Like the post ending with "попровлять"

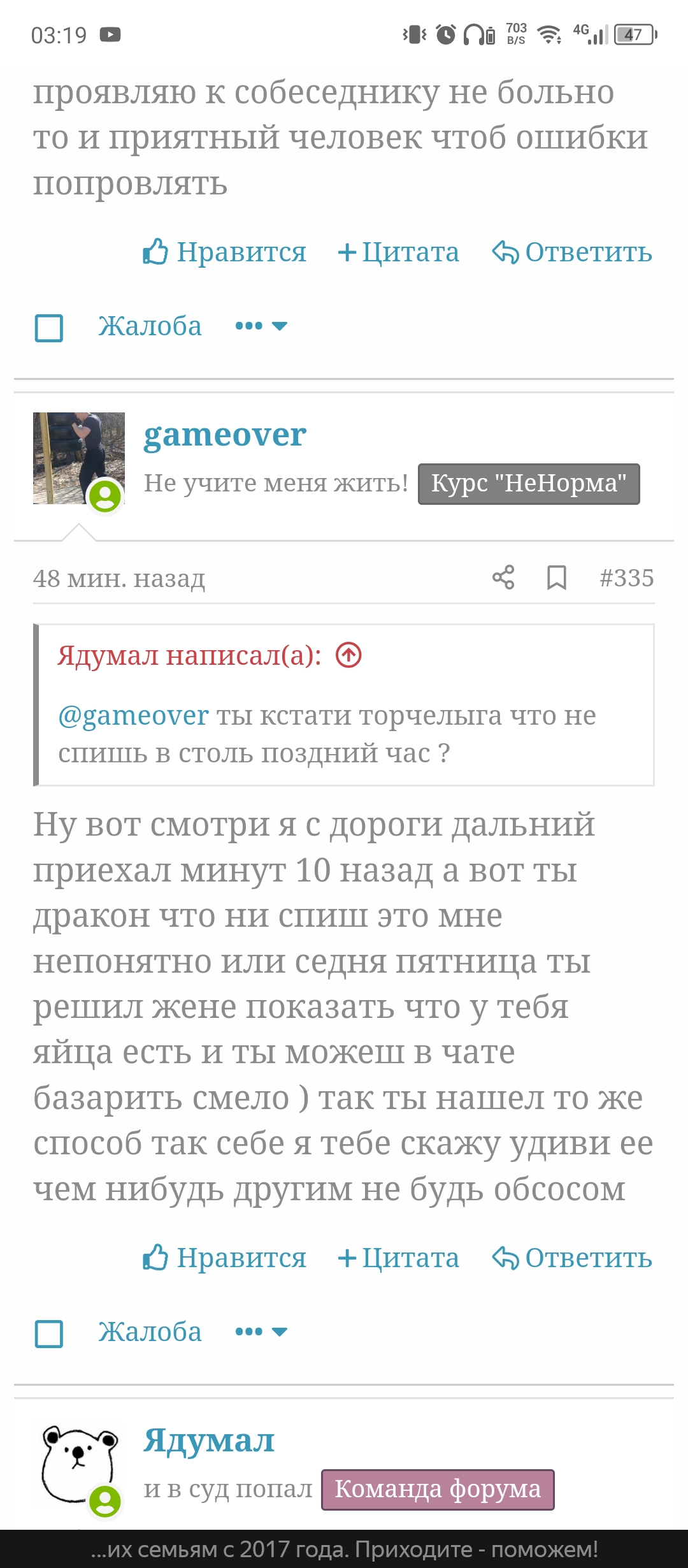[x=225, y=252]
